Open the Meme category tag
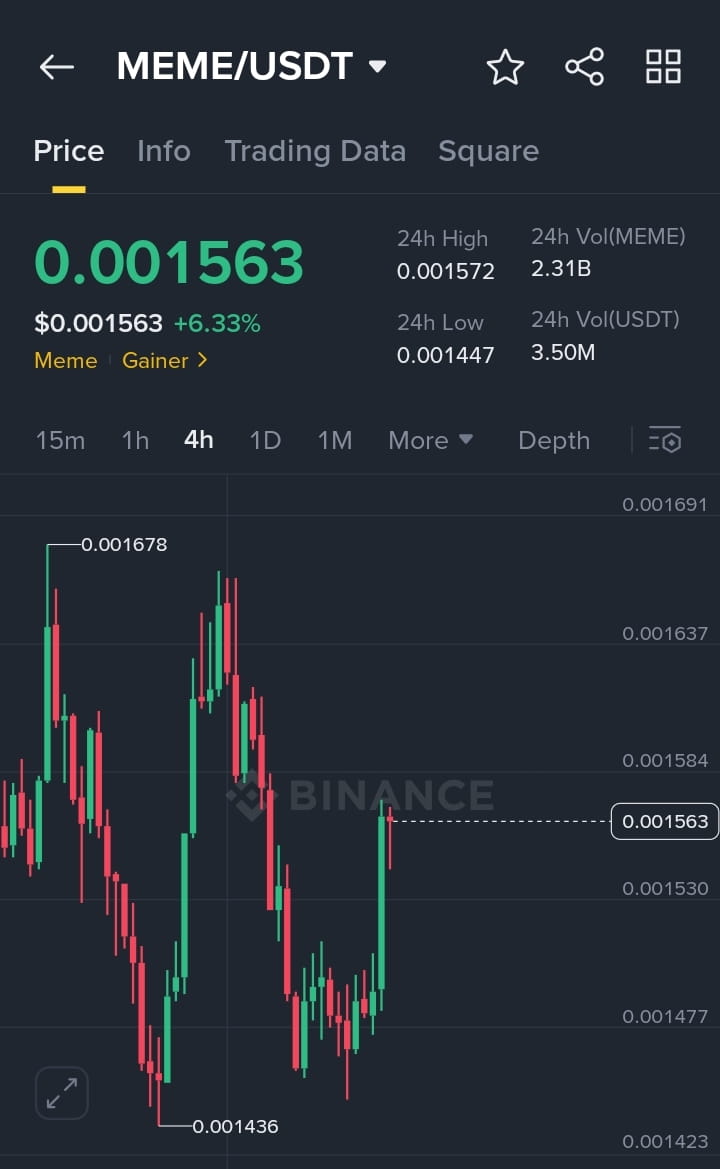The width and height of the screenshot is (720, 1169). tap(66, 360)
